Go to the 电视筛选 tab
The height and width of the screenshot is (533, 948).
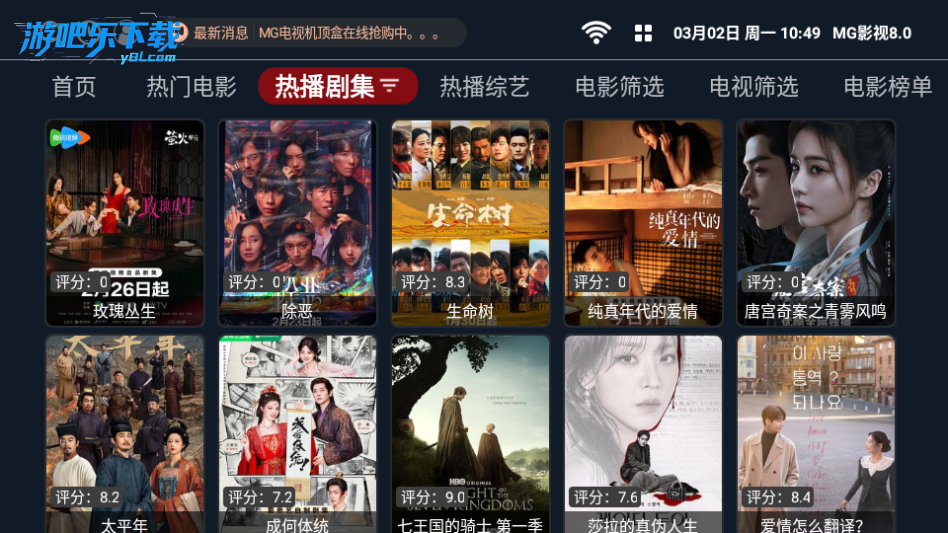coord(753,87)
